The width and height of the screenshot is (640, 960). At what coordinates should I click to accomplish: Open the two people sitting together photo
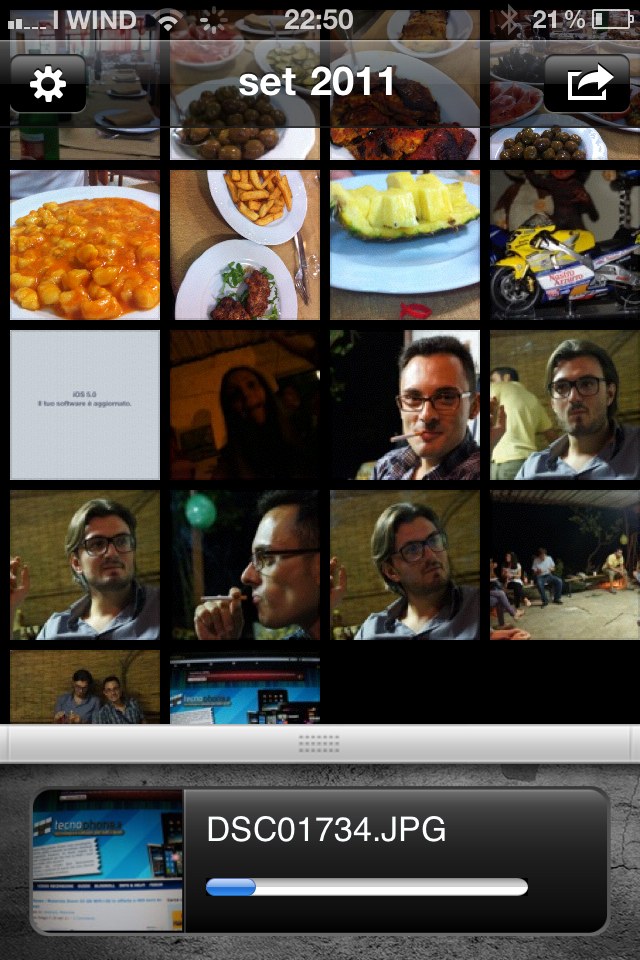pyautogui.click(x=85, y=688)
